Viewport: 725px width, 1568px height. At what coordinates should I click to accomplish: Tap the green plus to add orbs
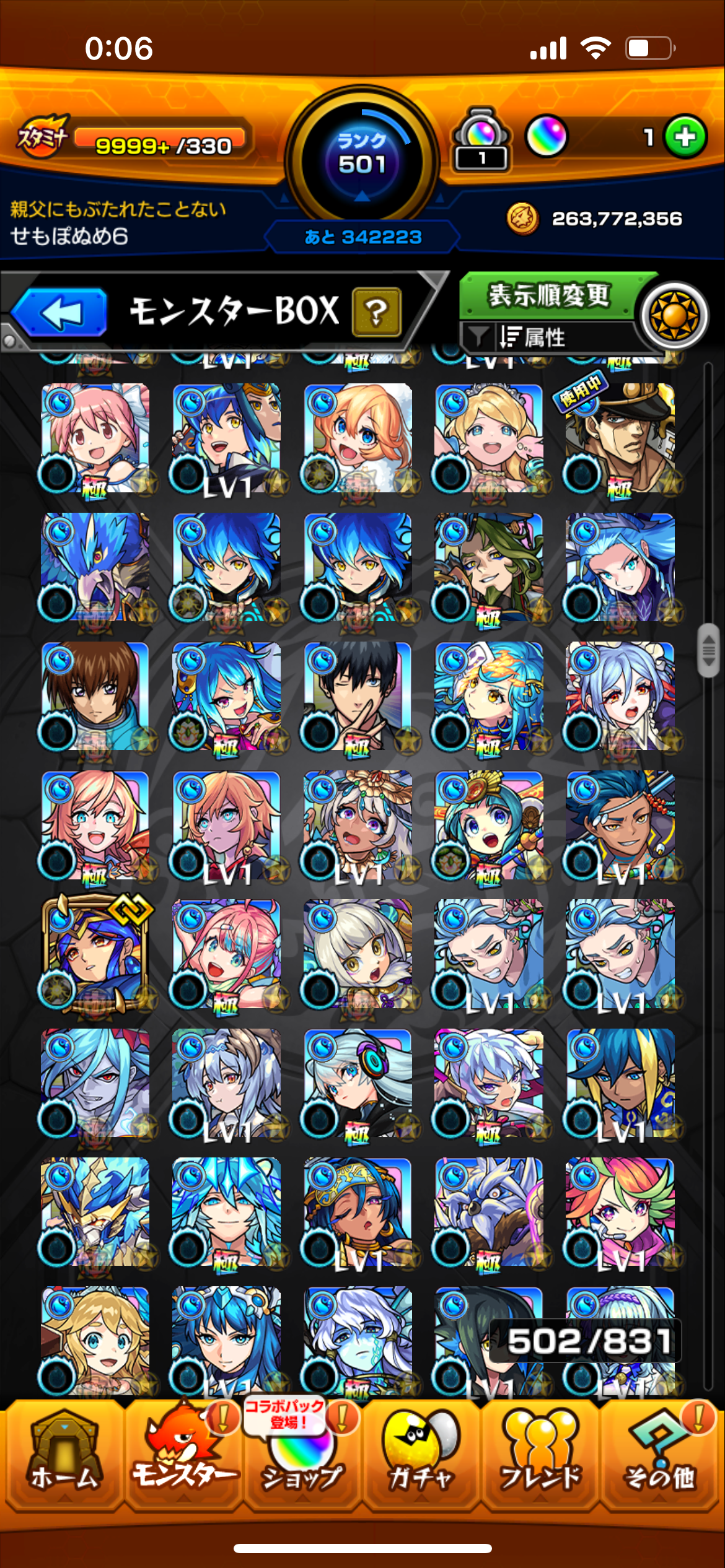[685, 137]
